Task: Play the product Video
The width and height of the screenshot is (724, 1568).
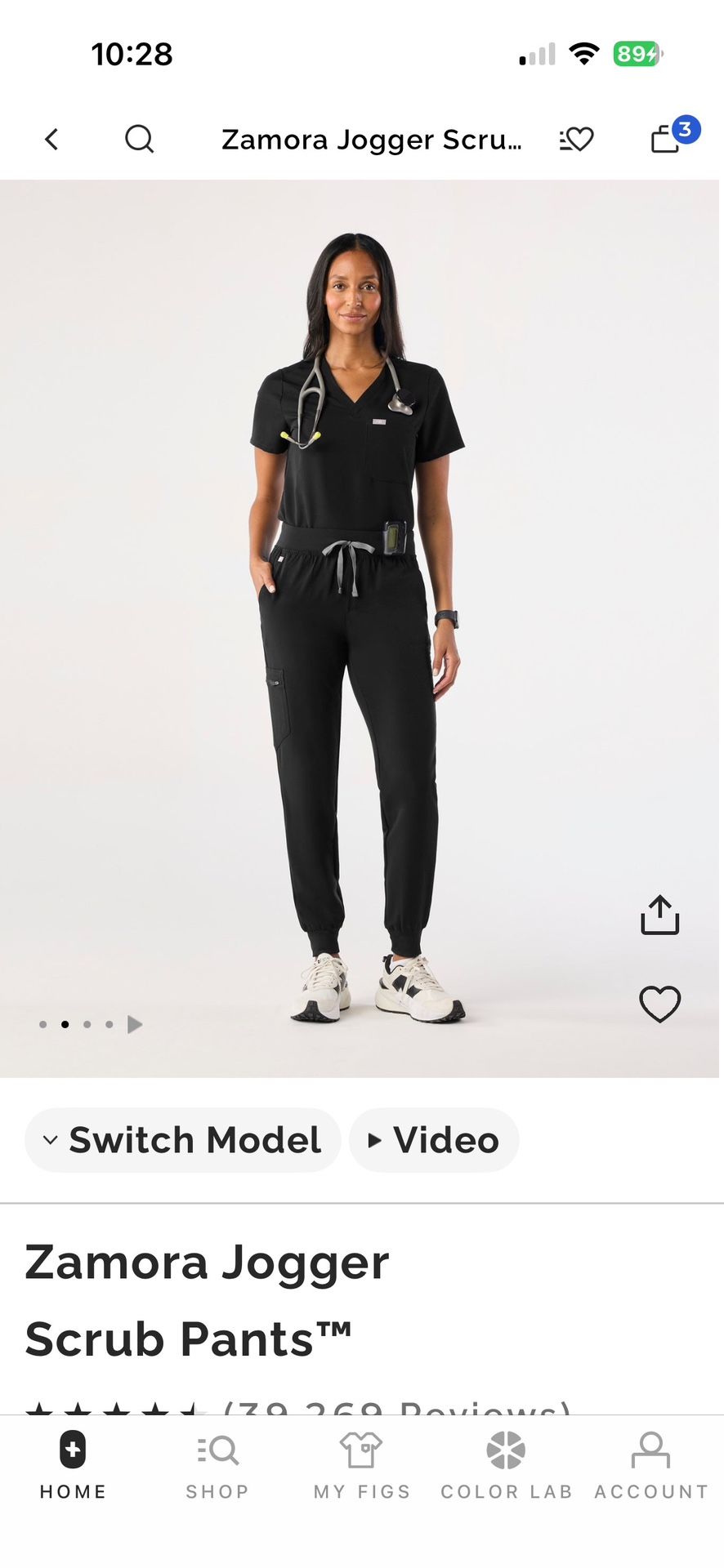Action: (434, 1140)
